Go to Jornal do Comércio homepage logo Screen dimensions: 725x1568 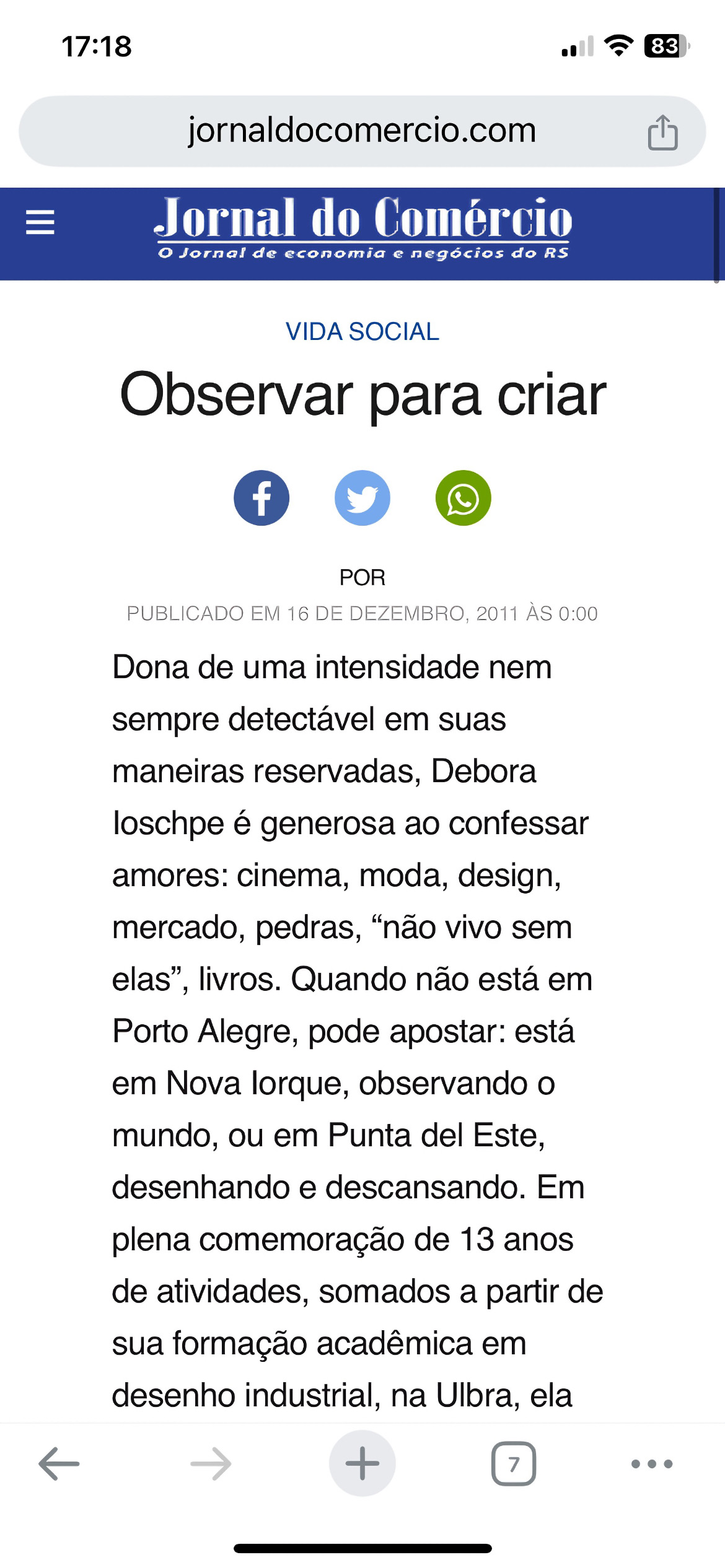(x=362, y=227)
